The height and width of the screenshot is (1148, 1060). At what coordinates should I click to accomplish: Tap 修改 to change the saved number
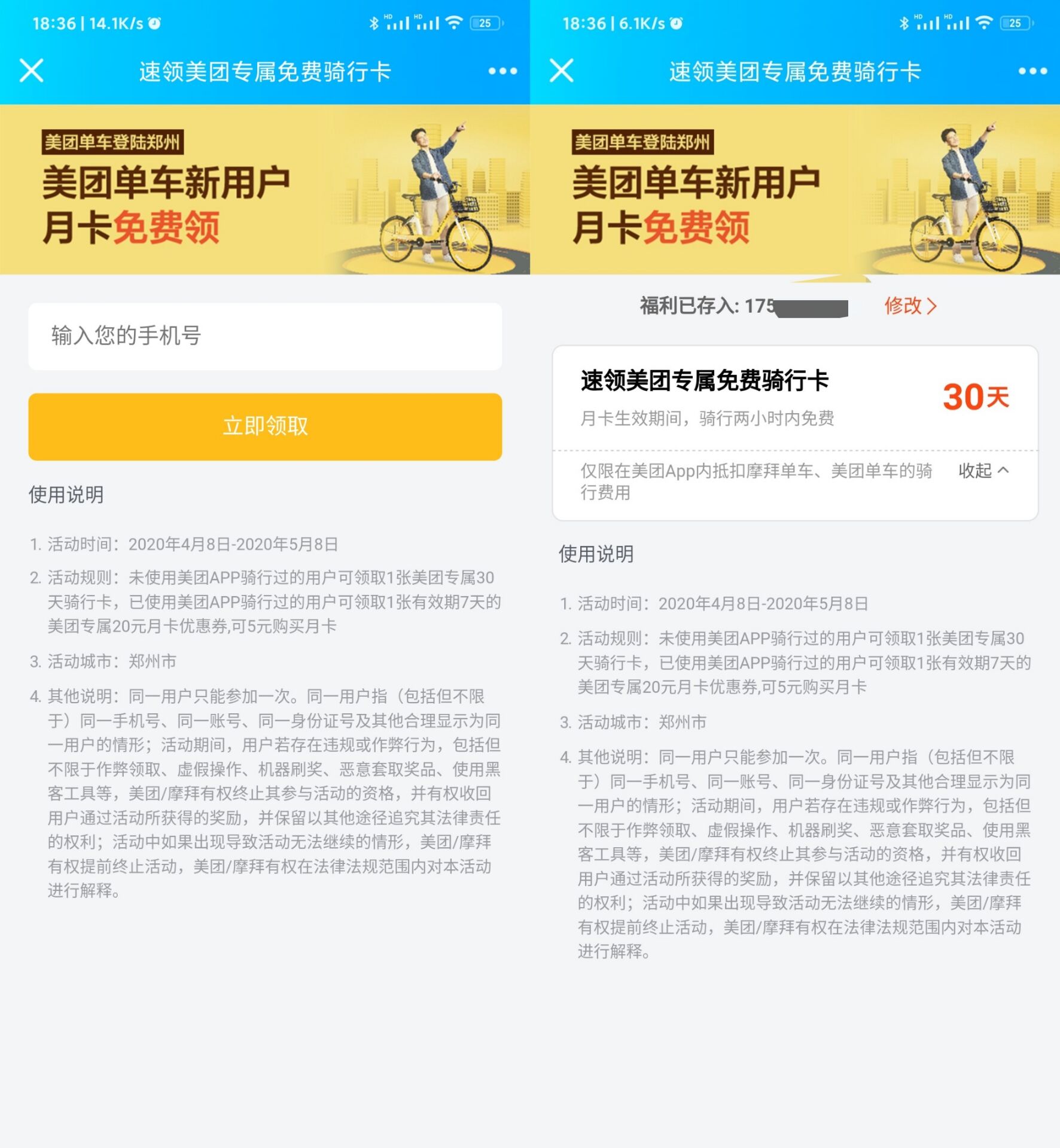click(910, 306)
